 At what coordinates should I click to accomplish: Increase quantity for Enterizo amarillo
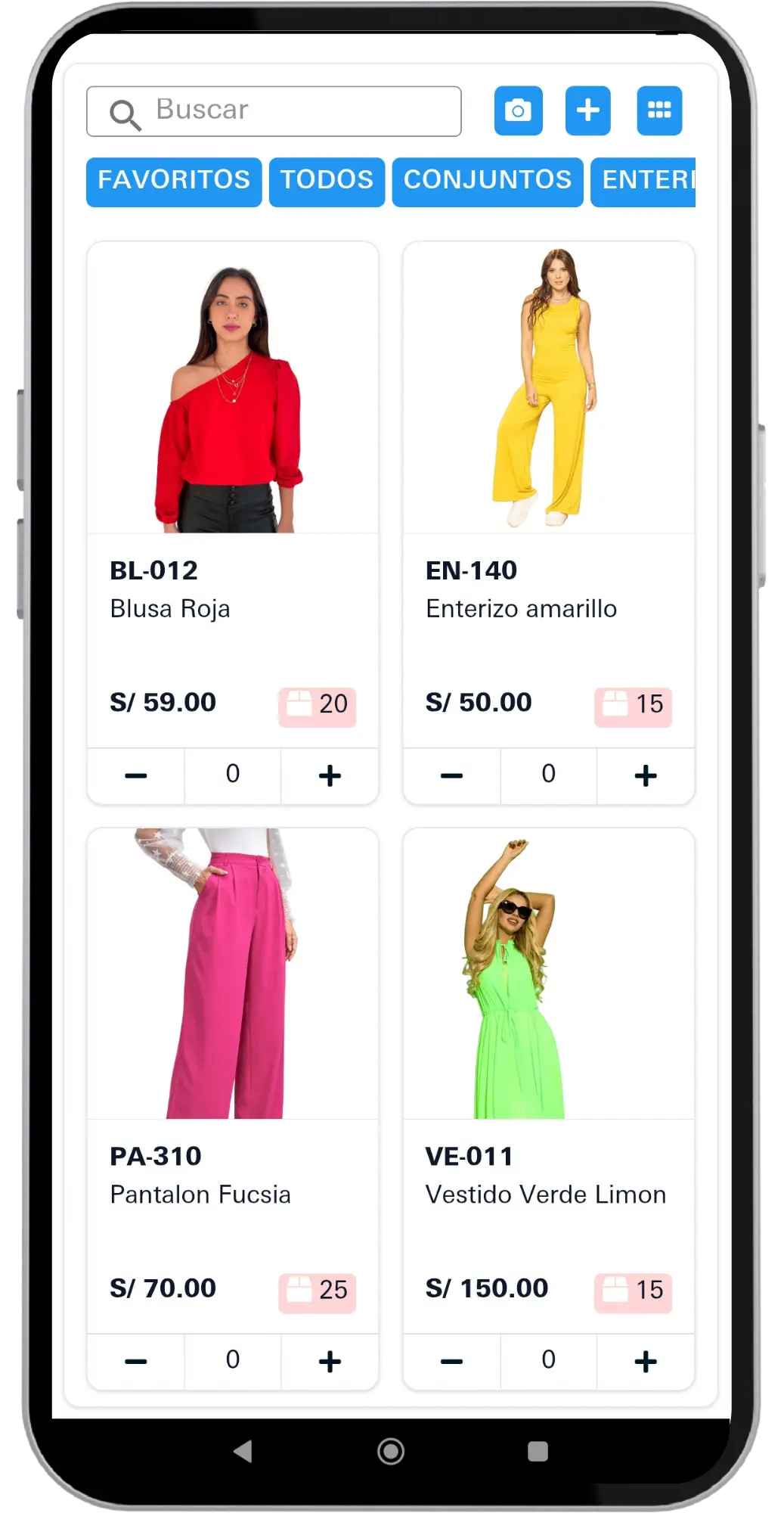pyautogui.click(x=645, y=776)
